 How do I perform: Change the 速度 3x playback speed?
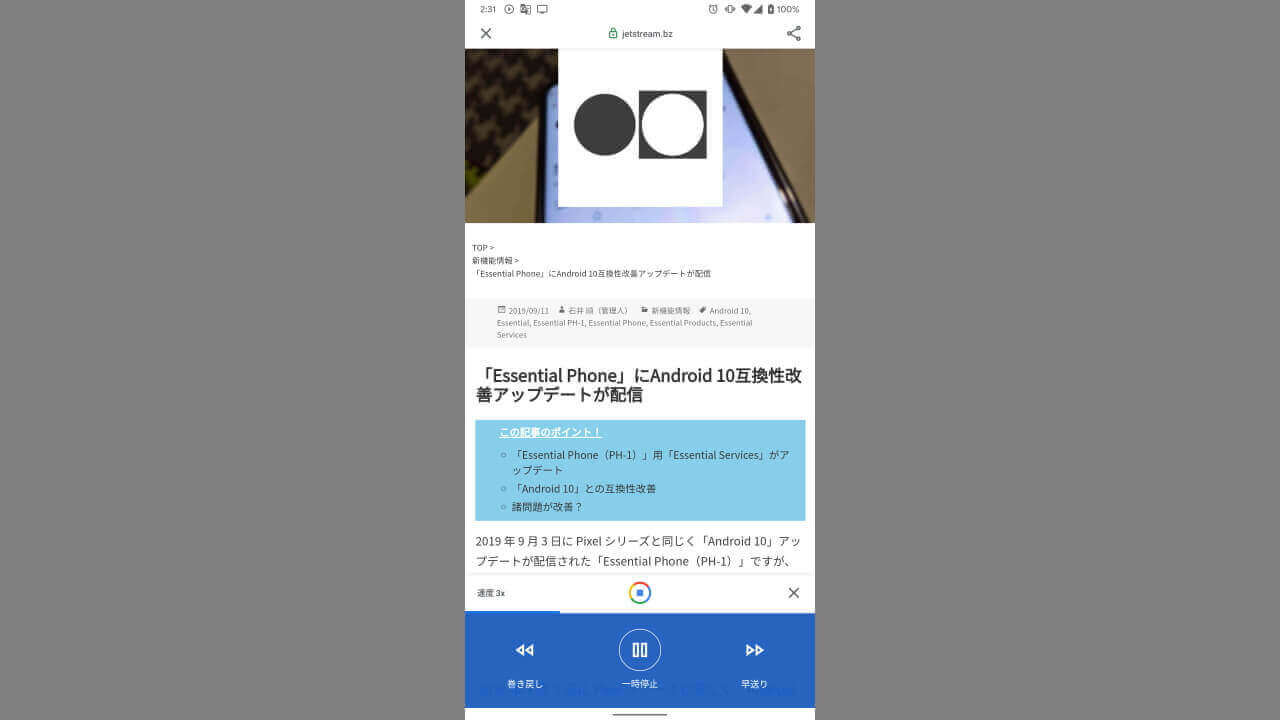coord(491,593)
